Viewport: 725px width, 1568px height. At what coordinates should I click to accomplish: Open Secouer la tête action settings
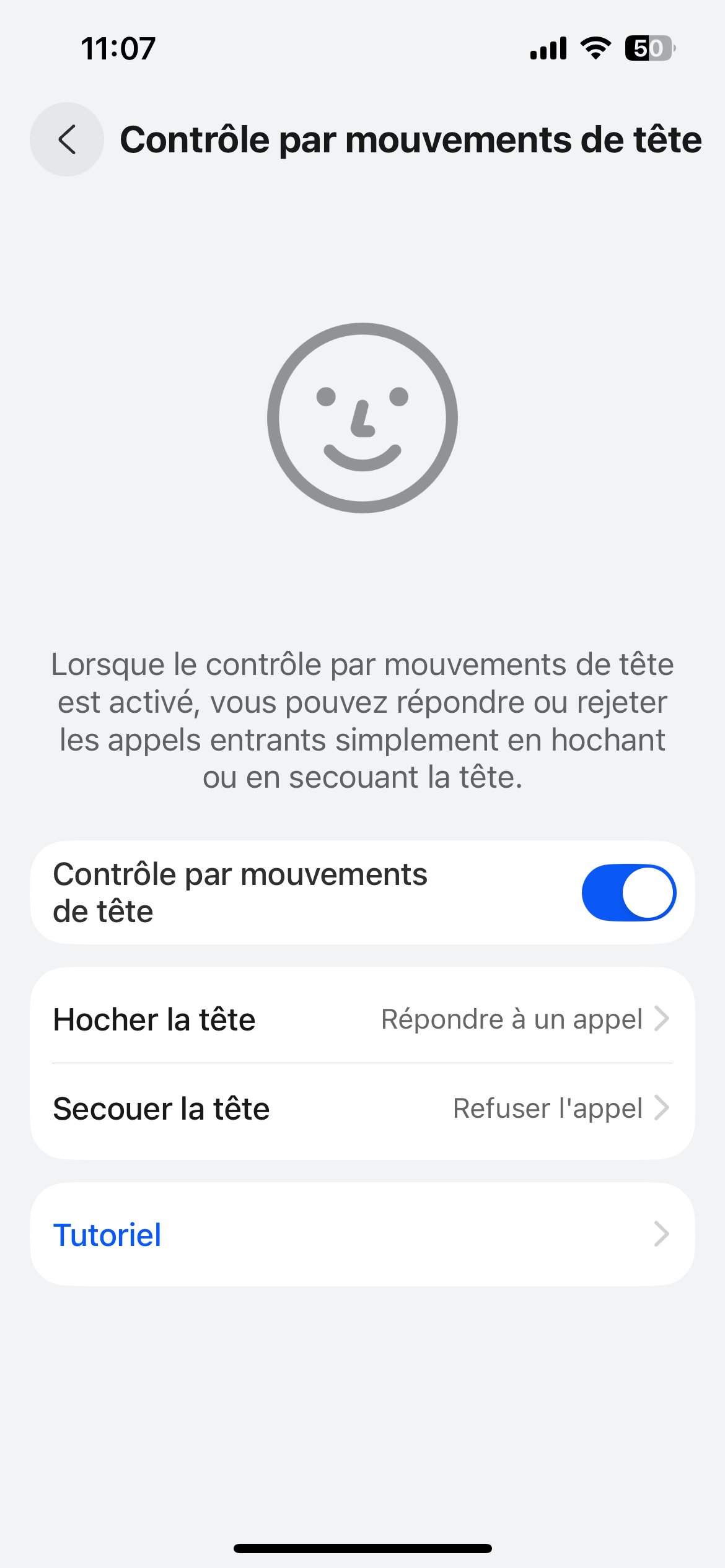(x=362, y=1108)
